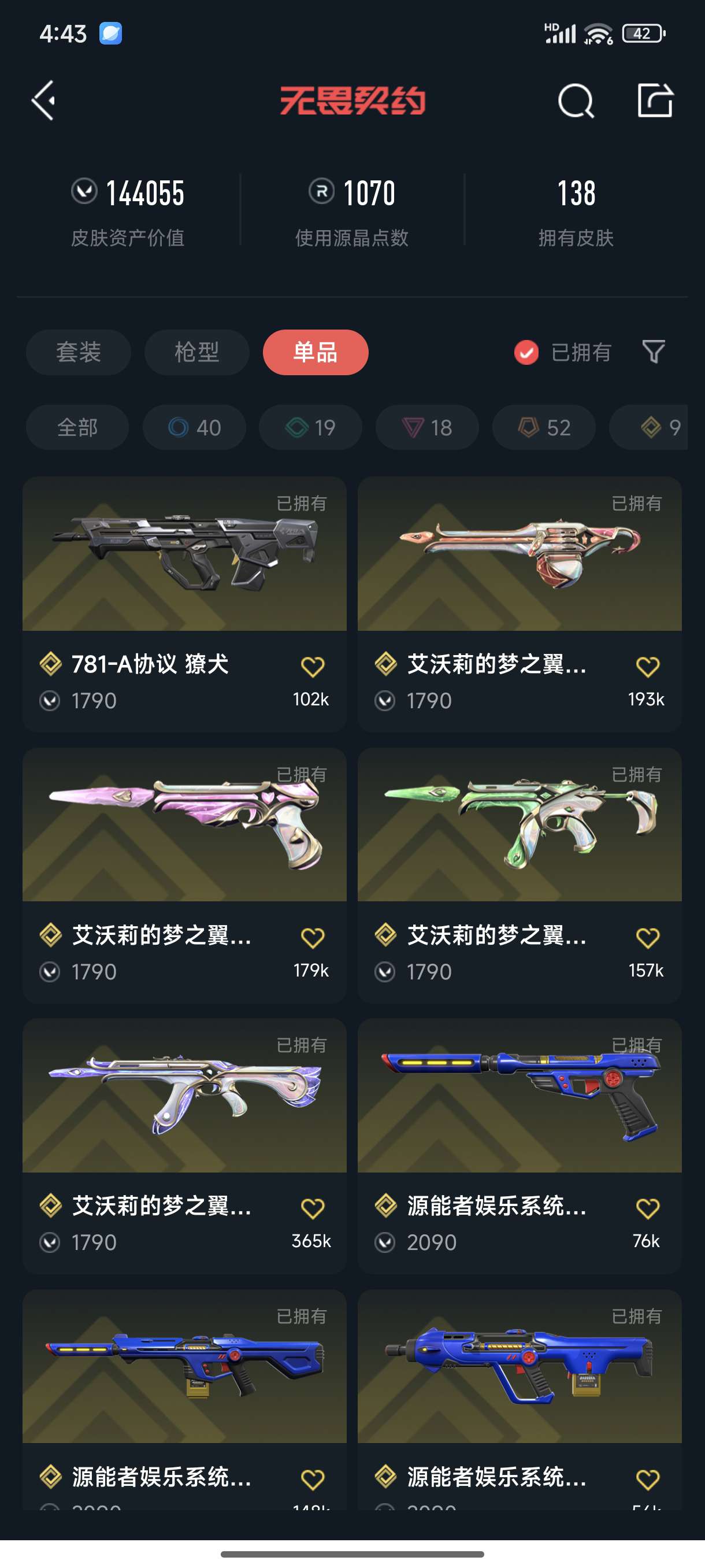Switch to the 套装 tab
This screenshot has height=1568, width=705.
coord(79,353)
